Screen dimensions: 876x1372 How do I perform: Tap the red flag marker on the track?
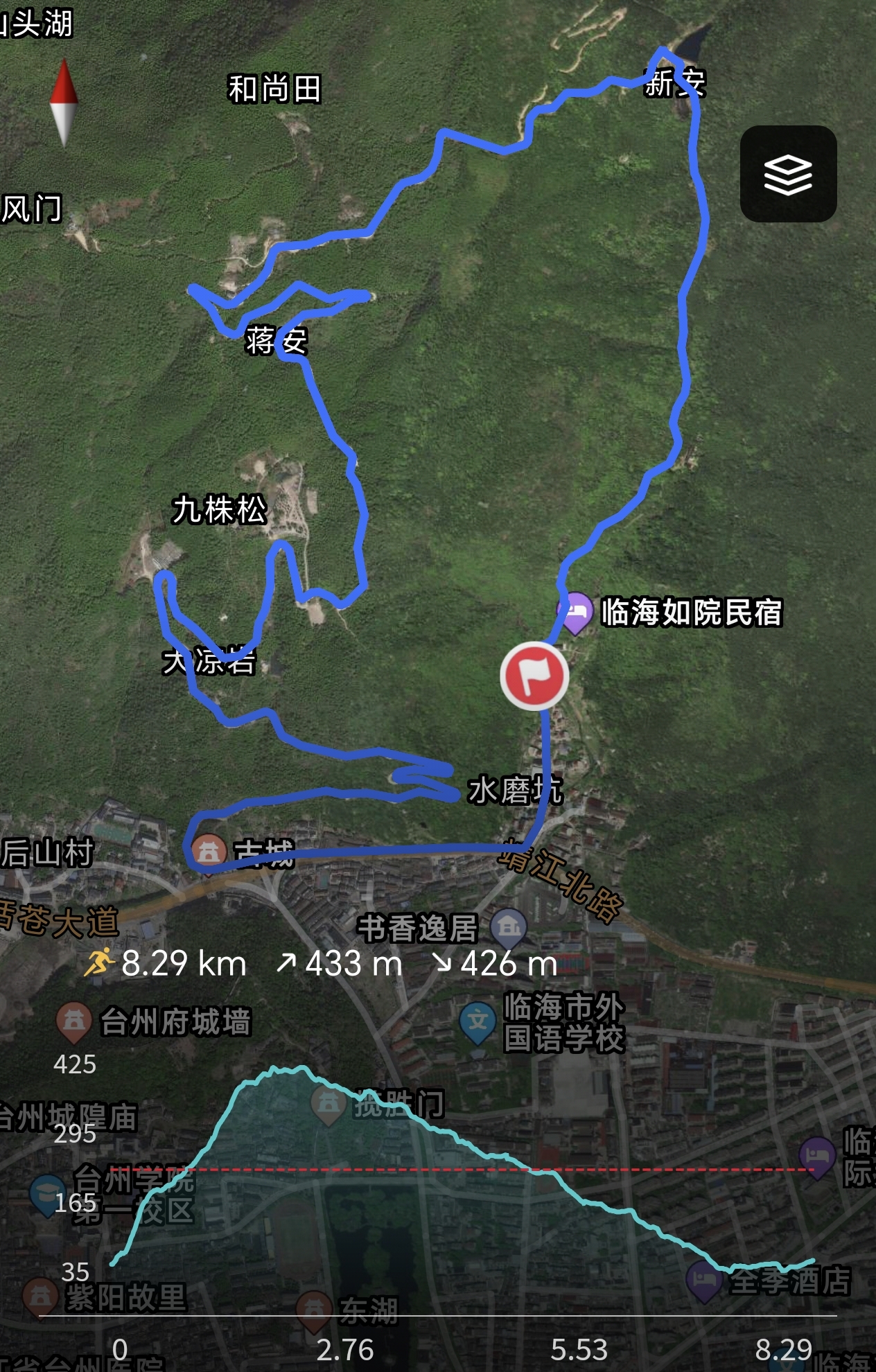[x=534, y=676]
